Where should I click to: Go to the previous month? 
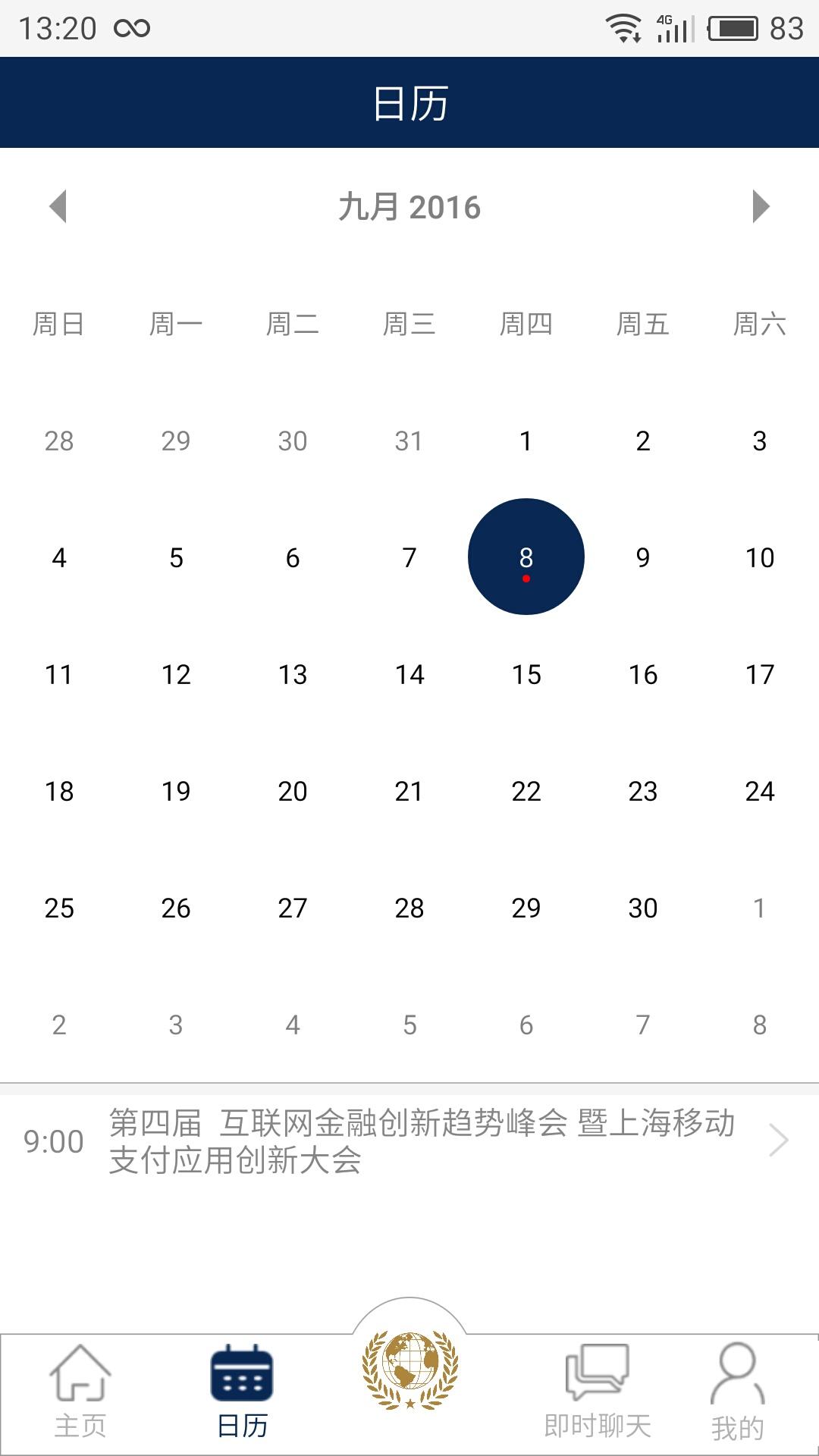coord(58,206)
